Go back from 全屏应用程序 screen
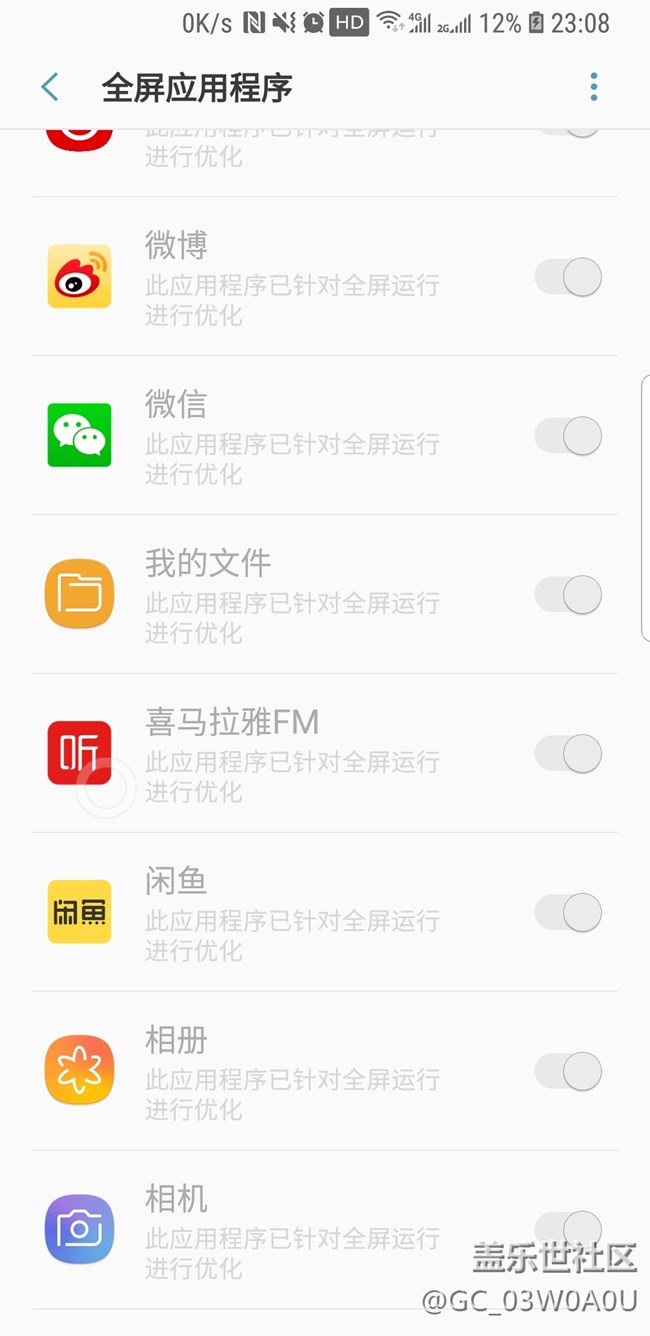The image size is (650, 1336). click(50, 88)
